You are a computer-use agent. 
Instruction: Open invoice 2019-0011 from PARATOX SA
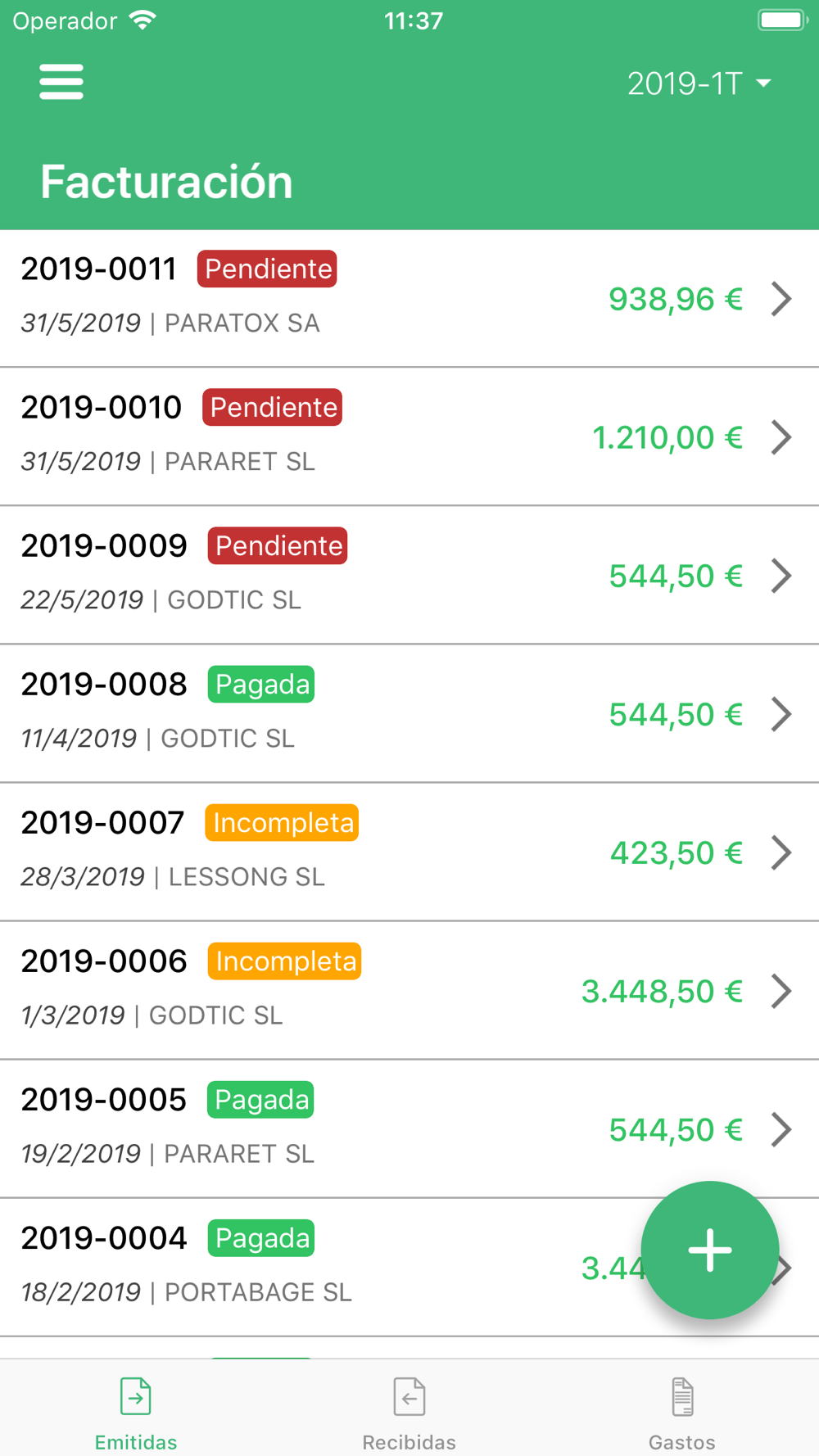409,299
